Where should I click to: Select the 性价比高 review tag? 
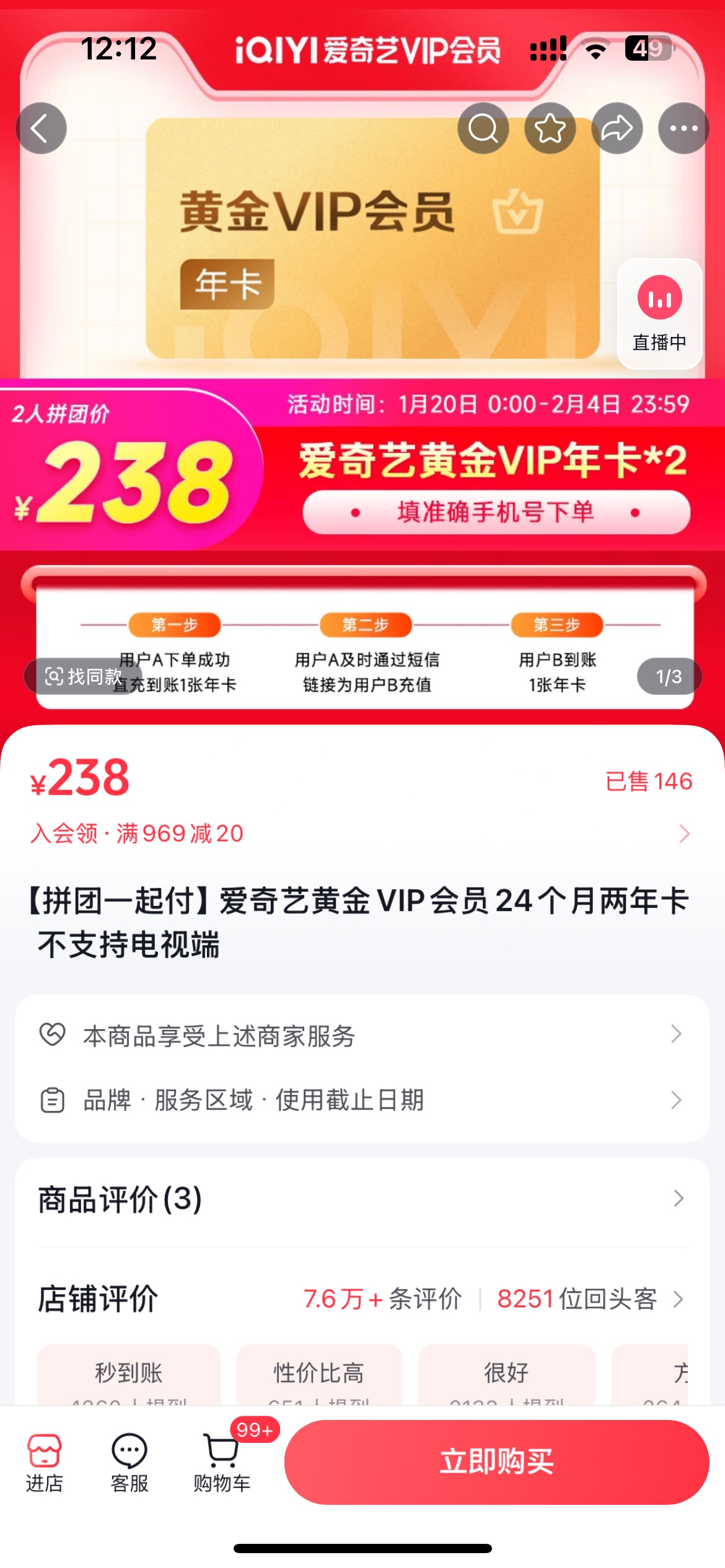(319, 1374)
